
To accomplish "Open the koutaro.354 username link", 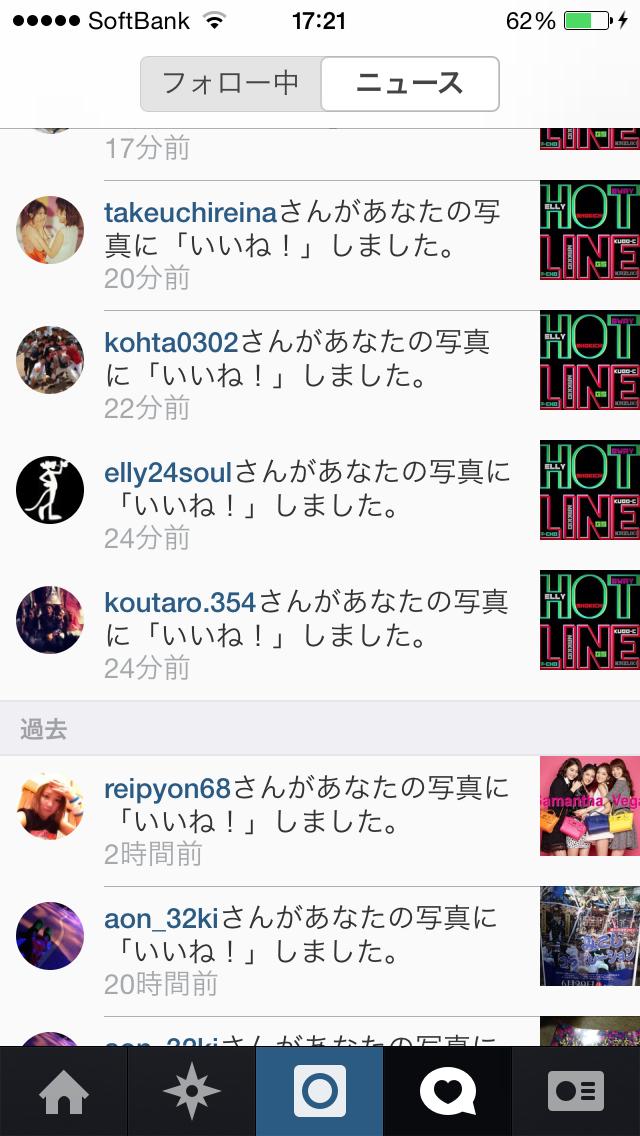I will (x=180, y=602).
